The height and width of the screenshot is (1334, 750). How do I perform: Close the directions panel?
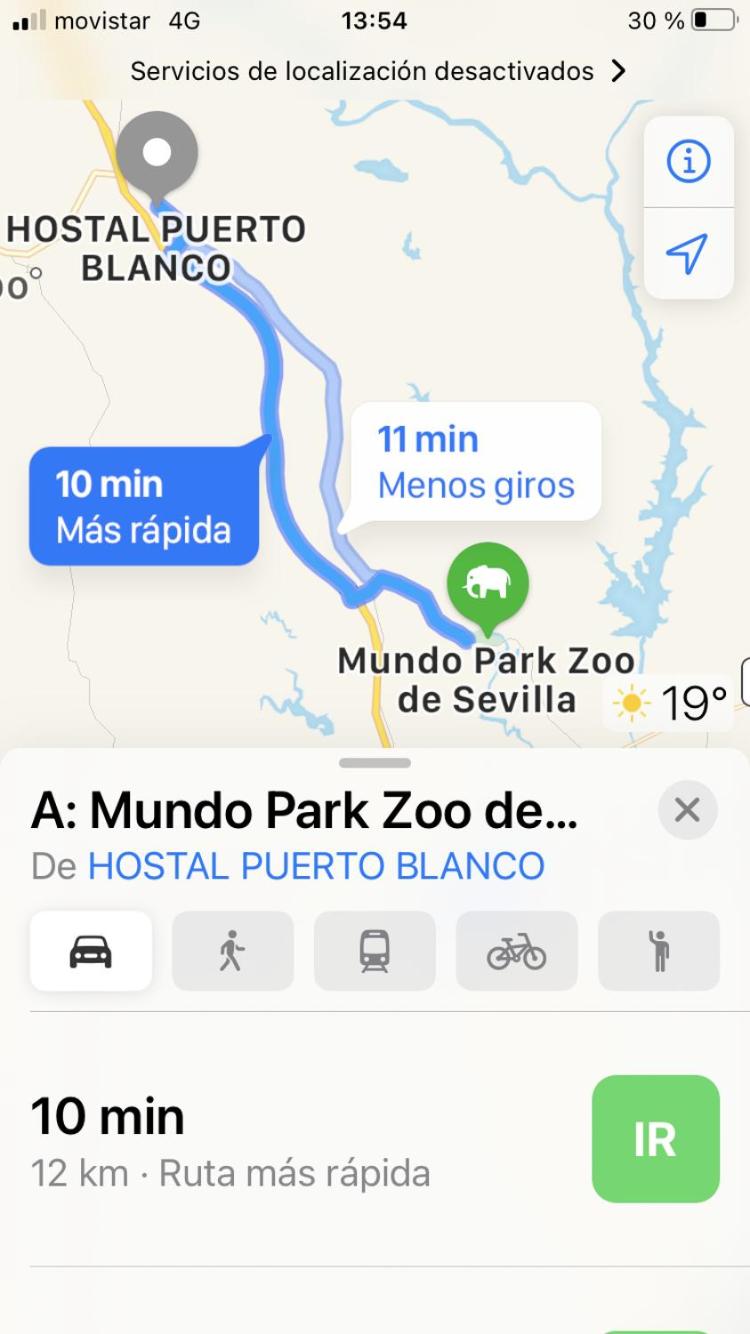point(687,810)
